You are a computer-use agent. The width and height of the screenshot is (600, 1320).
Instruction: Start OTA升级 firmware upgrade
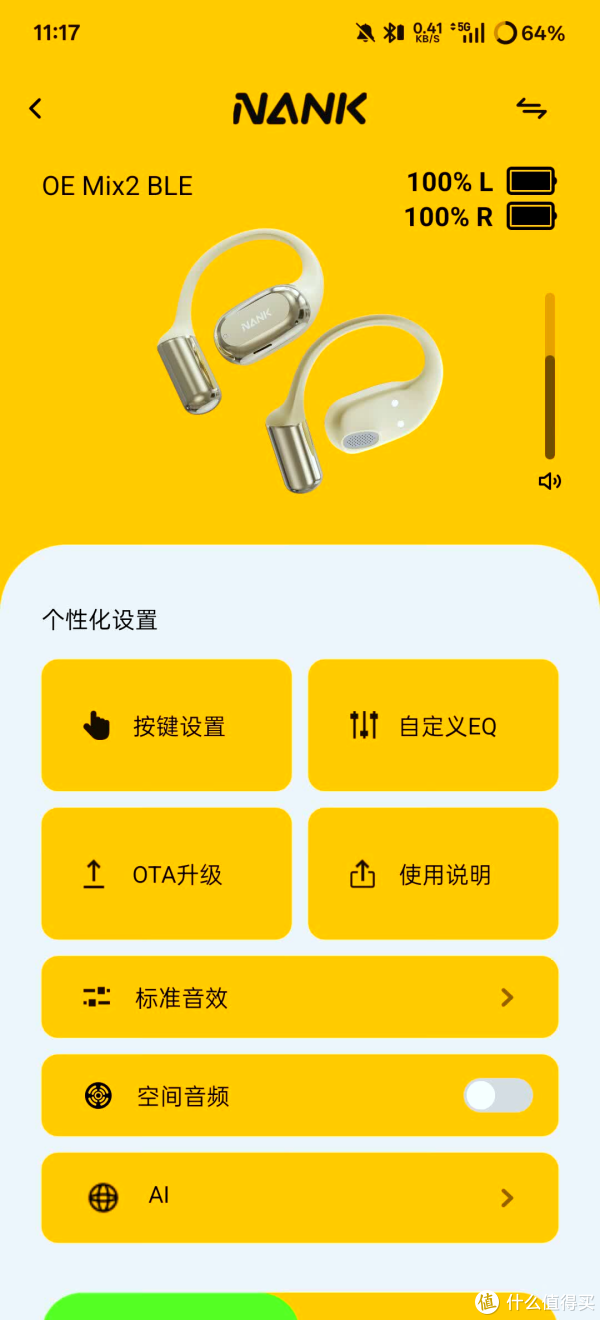[166, 875]
